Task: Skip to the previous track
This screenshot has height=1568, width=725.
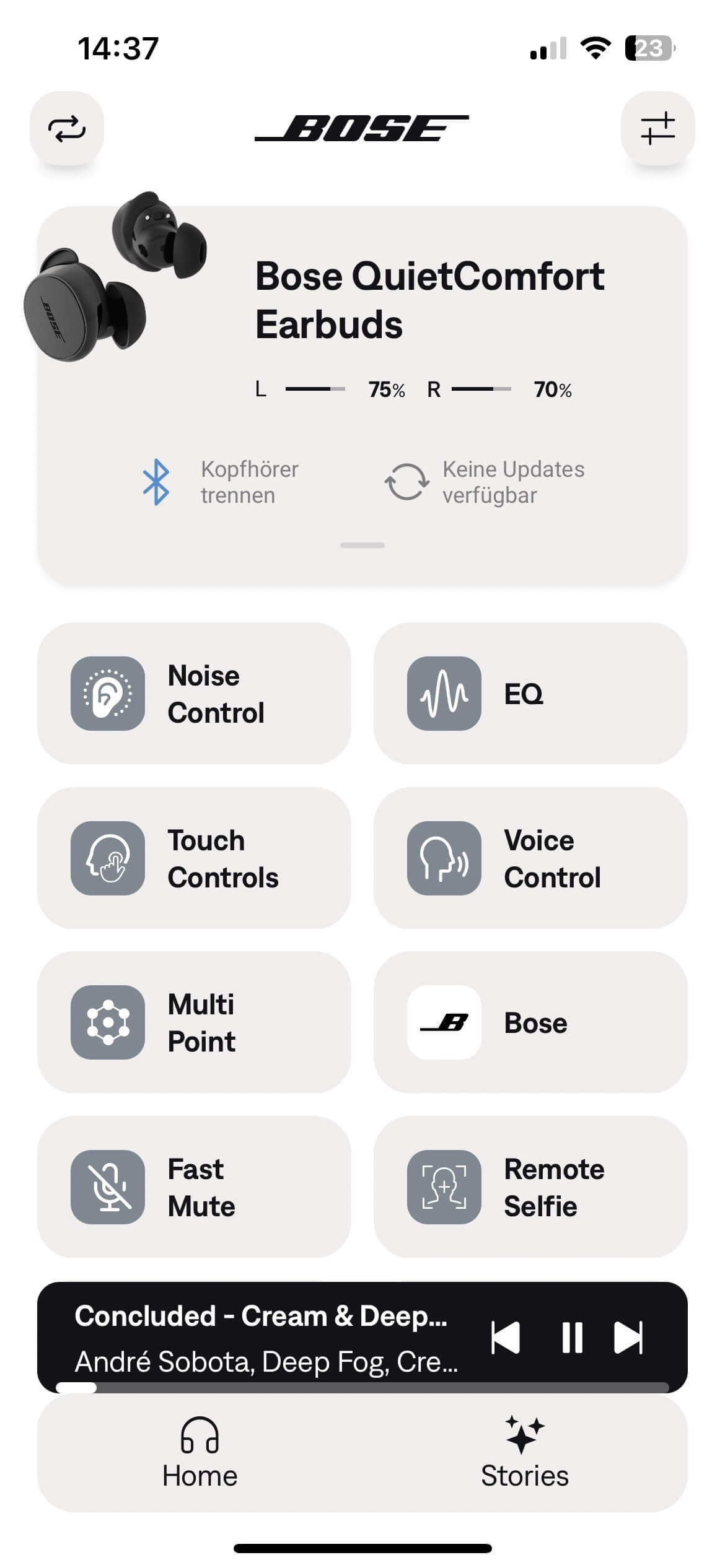Action: click(x=505, y=1338)
